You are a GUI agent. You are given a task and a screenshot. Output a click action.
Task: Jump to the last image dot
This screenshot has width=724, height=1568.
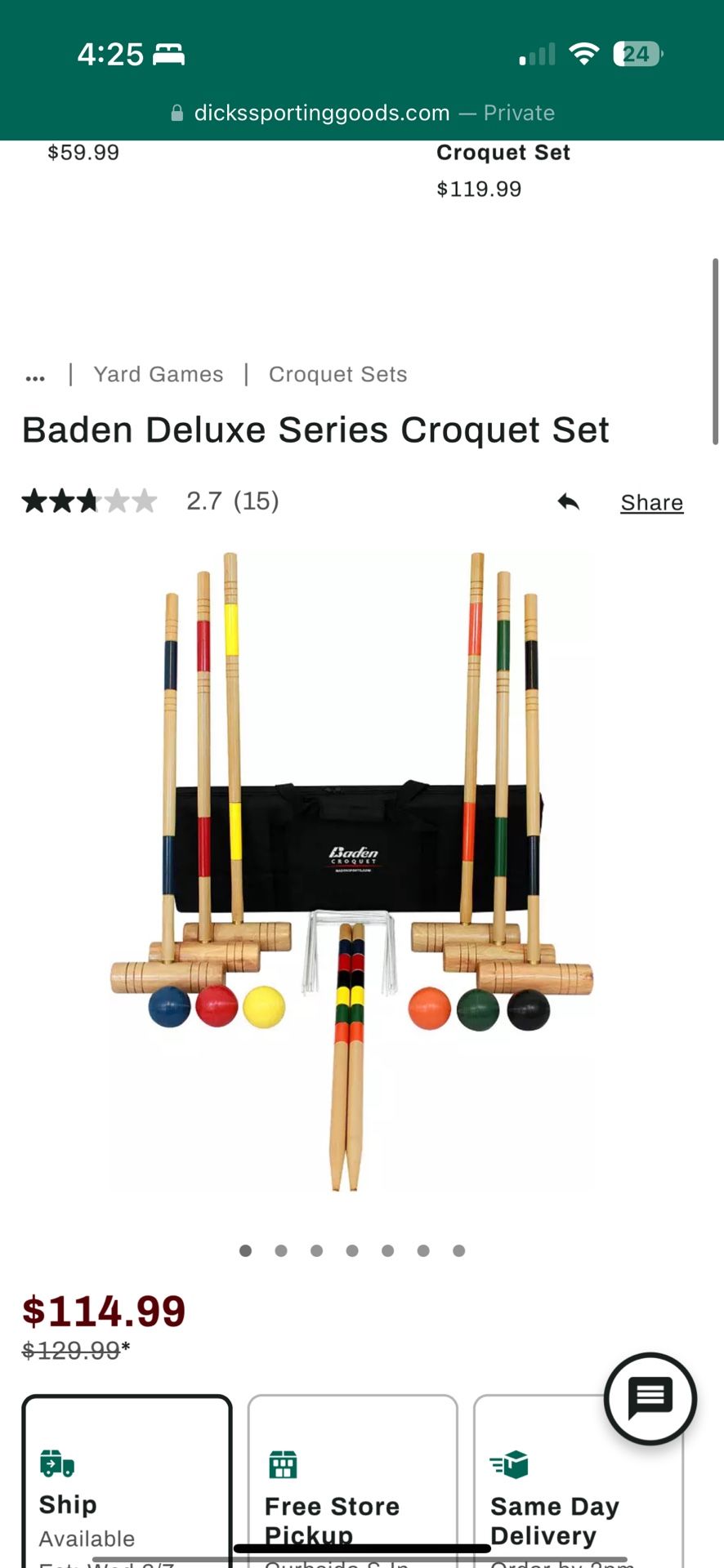click(x=459, y=1250)
